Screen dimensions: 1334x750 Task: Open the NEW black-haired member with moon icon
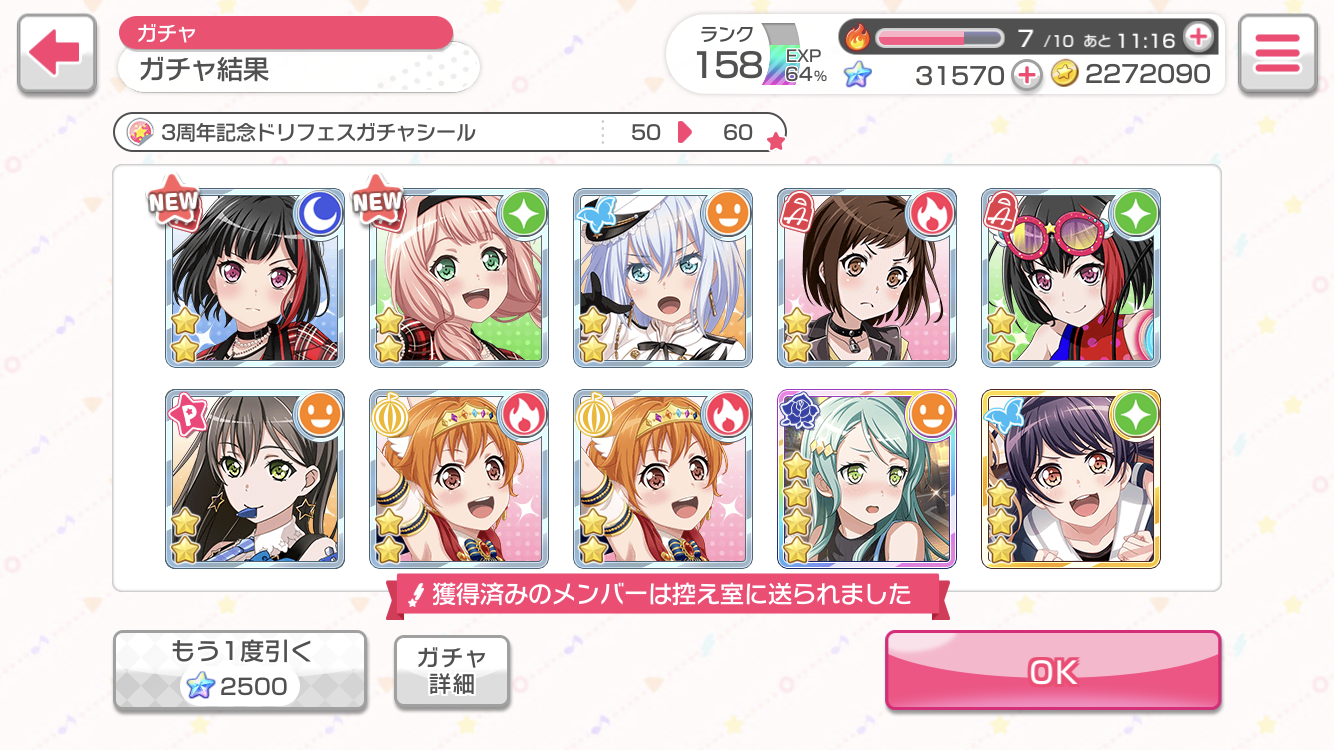[254, 278]
